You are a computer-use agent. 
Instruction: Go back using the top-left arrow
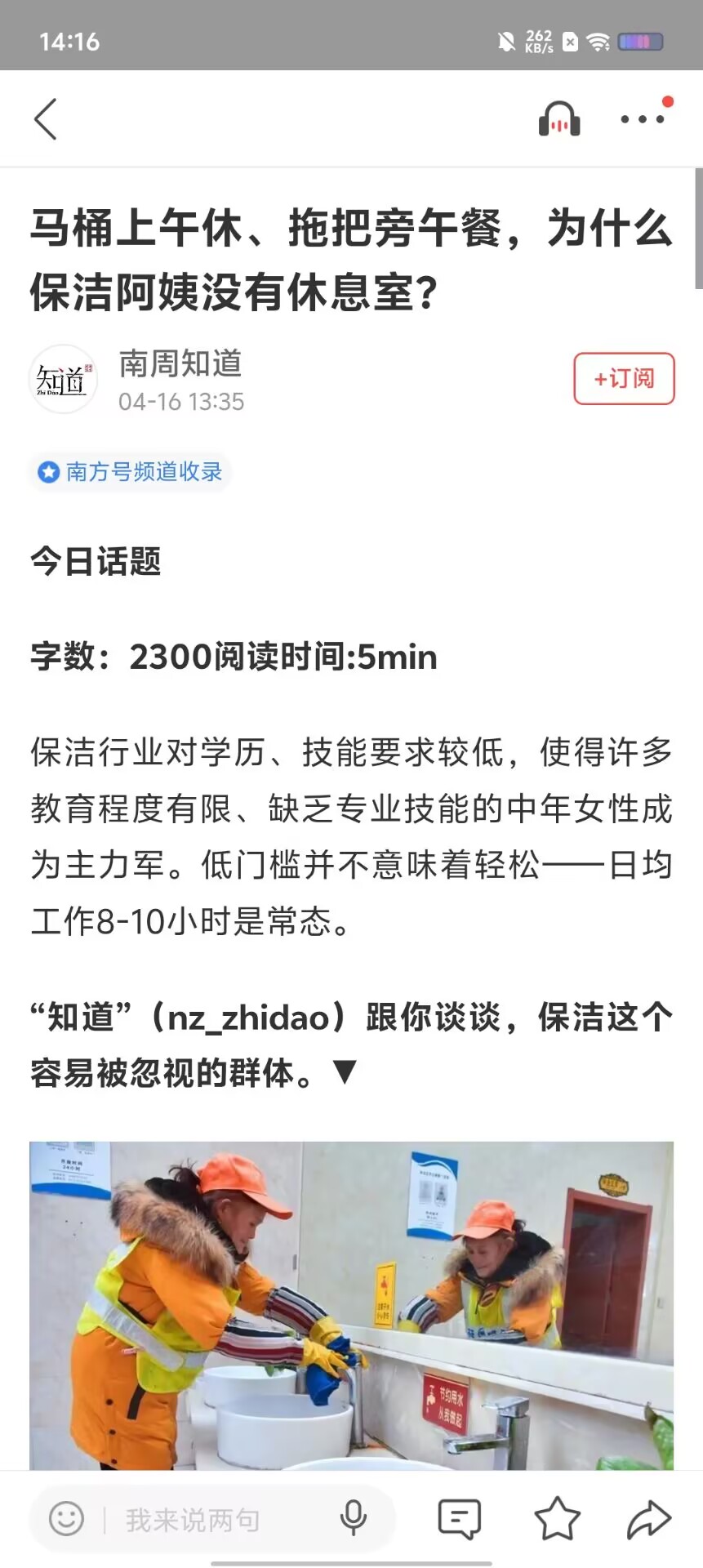[46, 119]
